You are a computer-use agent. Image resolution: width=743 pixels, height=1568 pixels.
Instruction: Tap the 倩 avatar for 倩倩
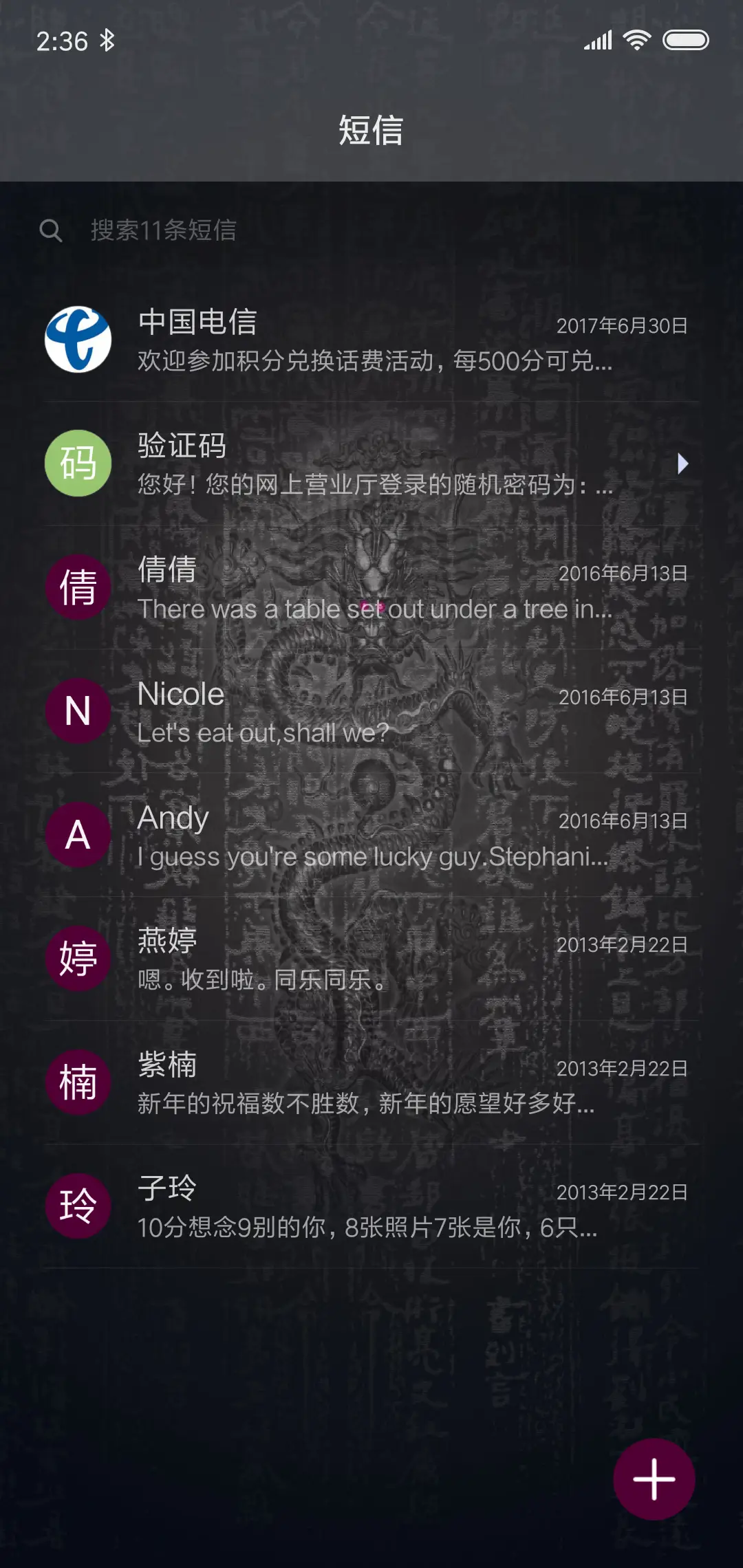click(78, 587)
